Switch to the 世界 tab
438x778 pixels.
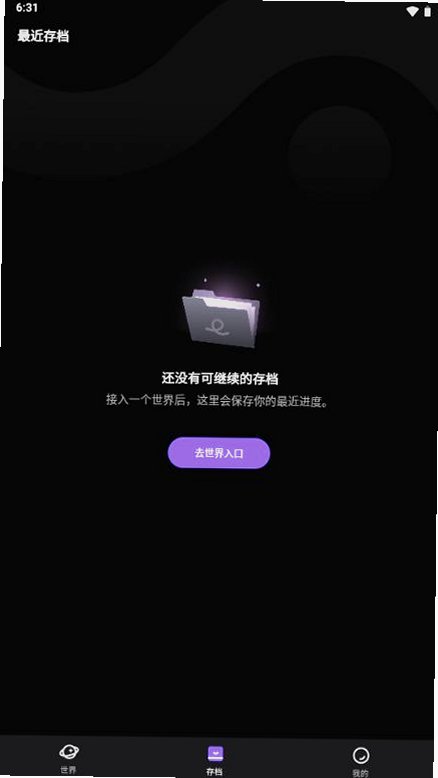68,758
